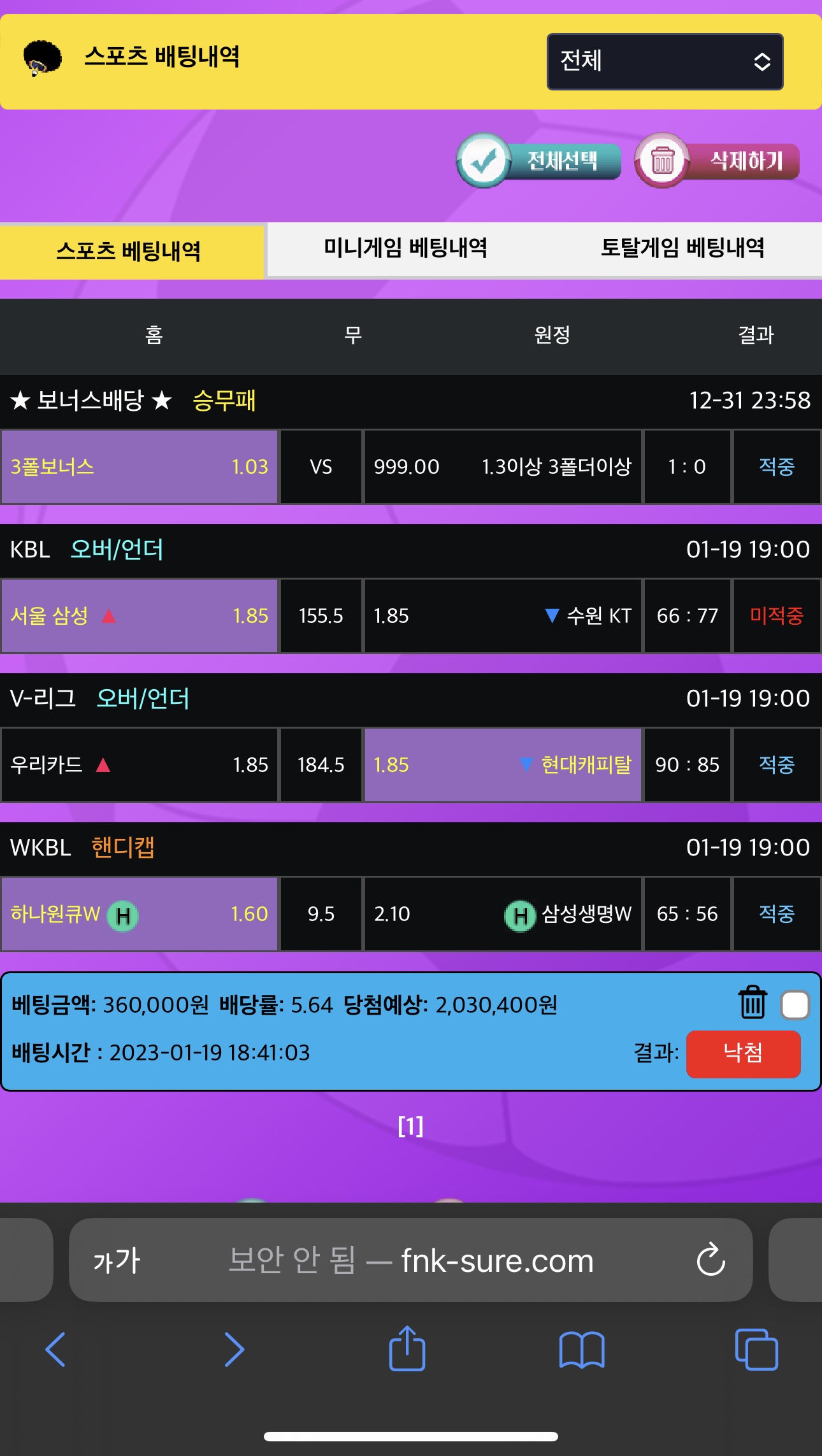
Task: Open the 전체 filter dropdown
Action: click(x=665, y=62)
